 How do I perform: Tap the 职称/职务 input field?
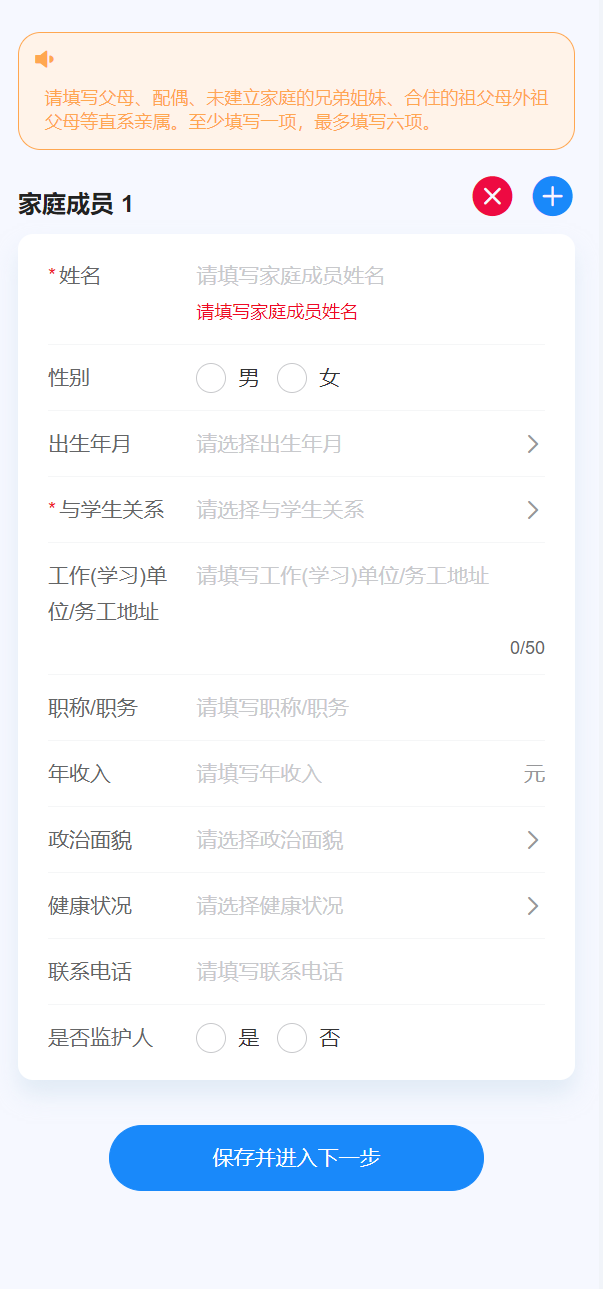370,708
